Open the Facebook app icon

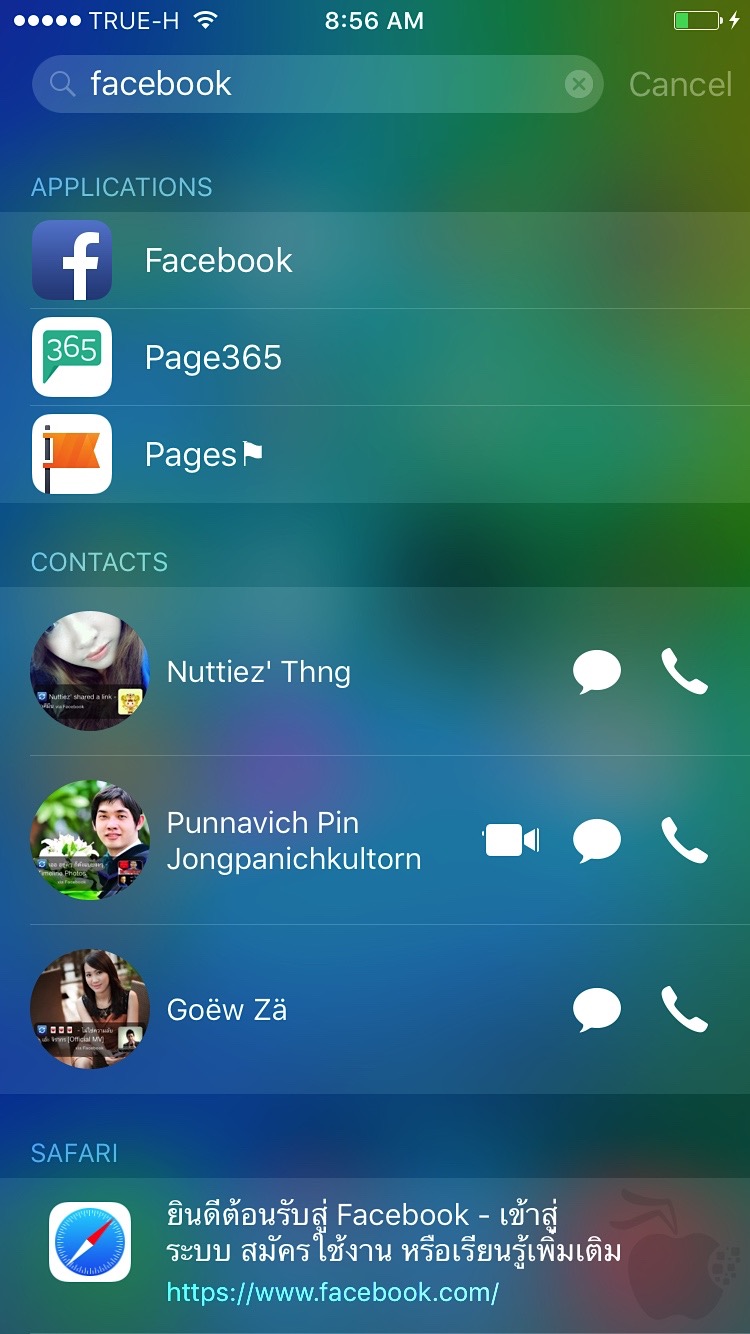pyautogui.click(x=71, y=260)
